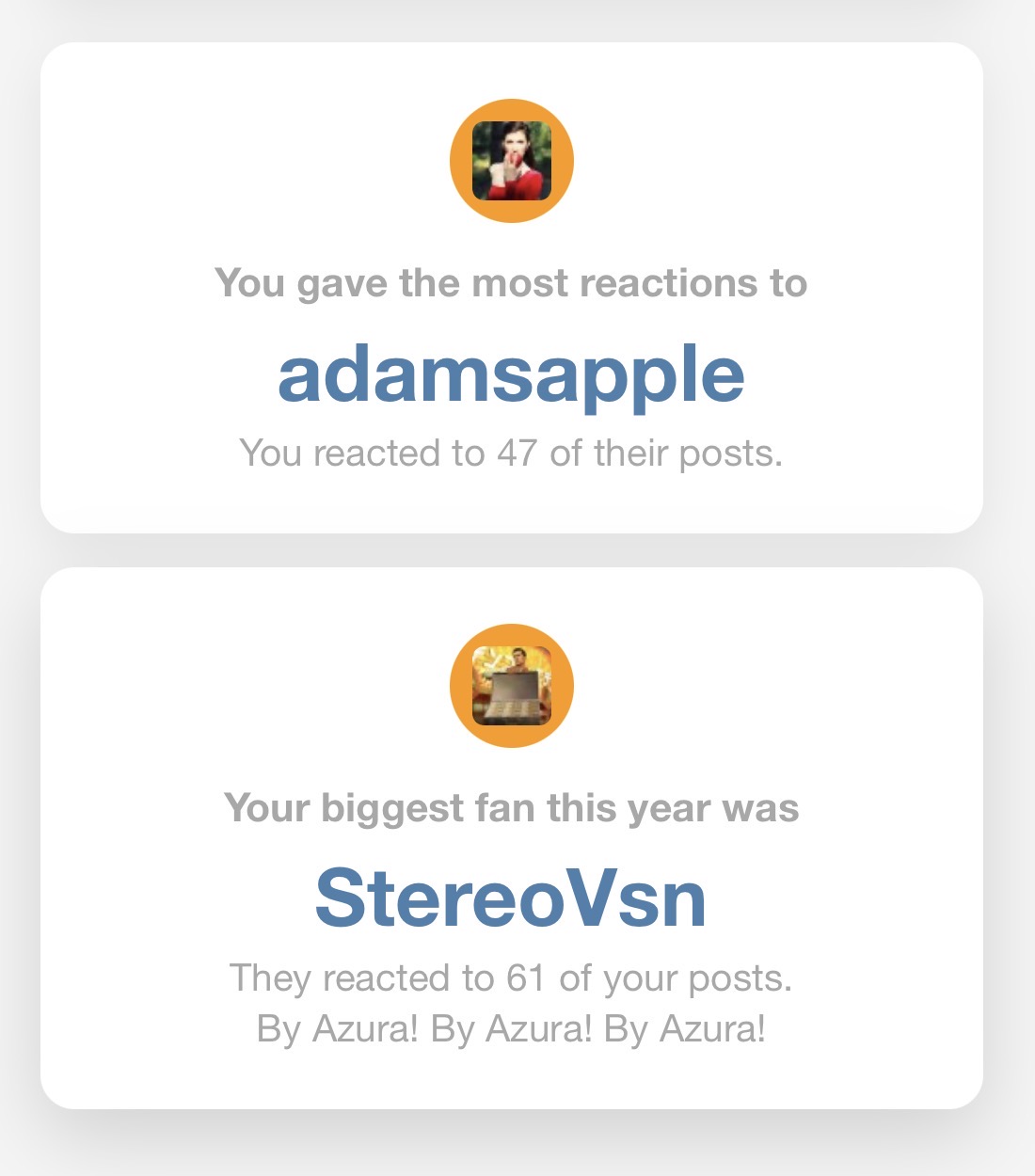Open adamsapple's profile link
Viewport: 1035px width, 1176px height.
(x=511, y=375)
